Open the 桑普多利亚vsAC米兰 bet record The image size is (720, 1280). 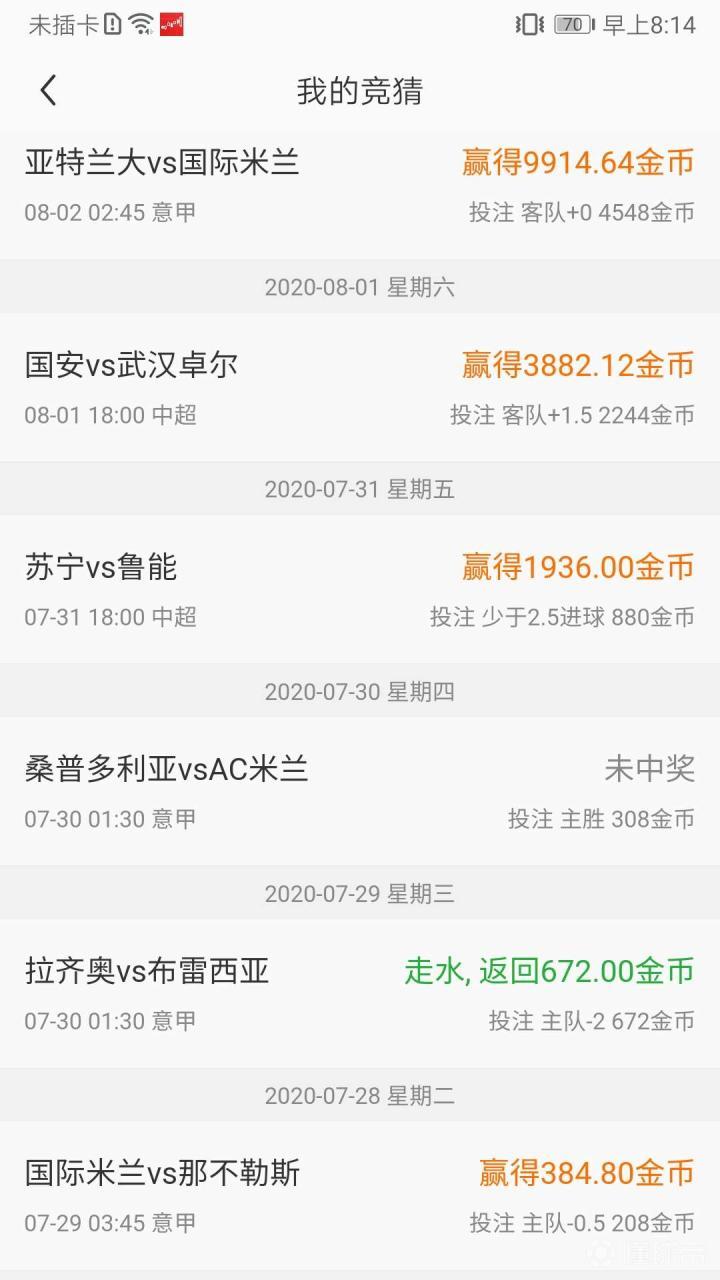360,792
